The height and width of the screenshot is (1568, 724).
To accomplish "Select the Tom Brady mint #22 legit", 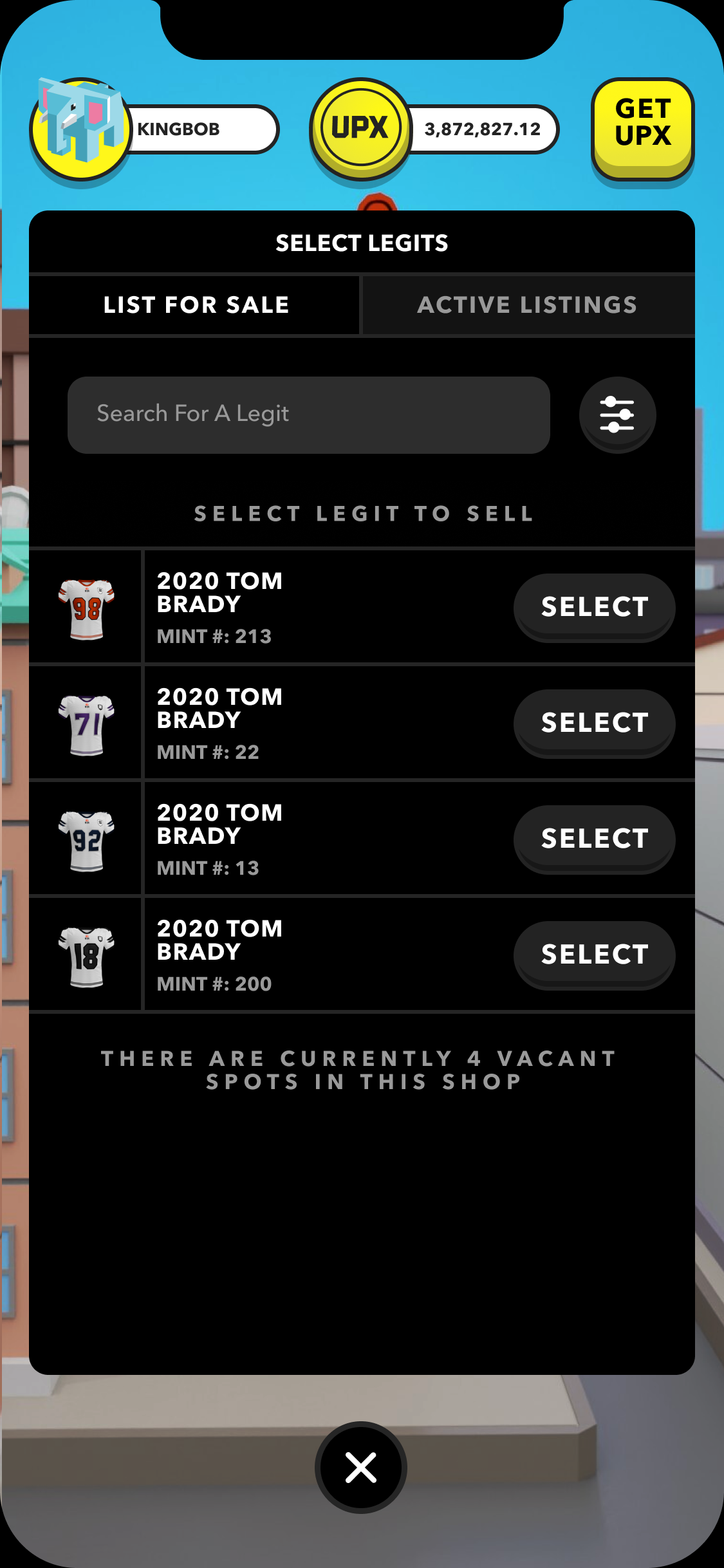I will pos(594,722).
